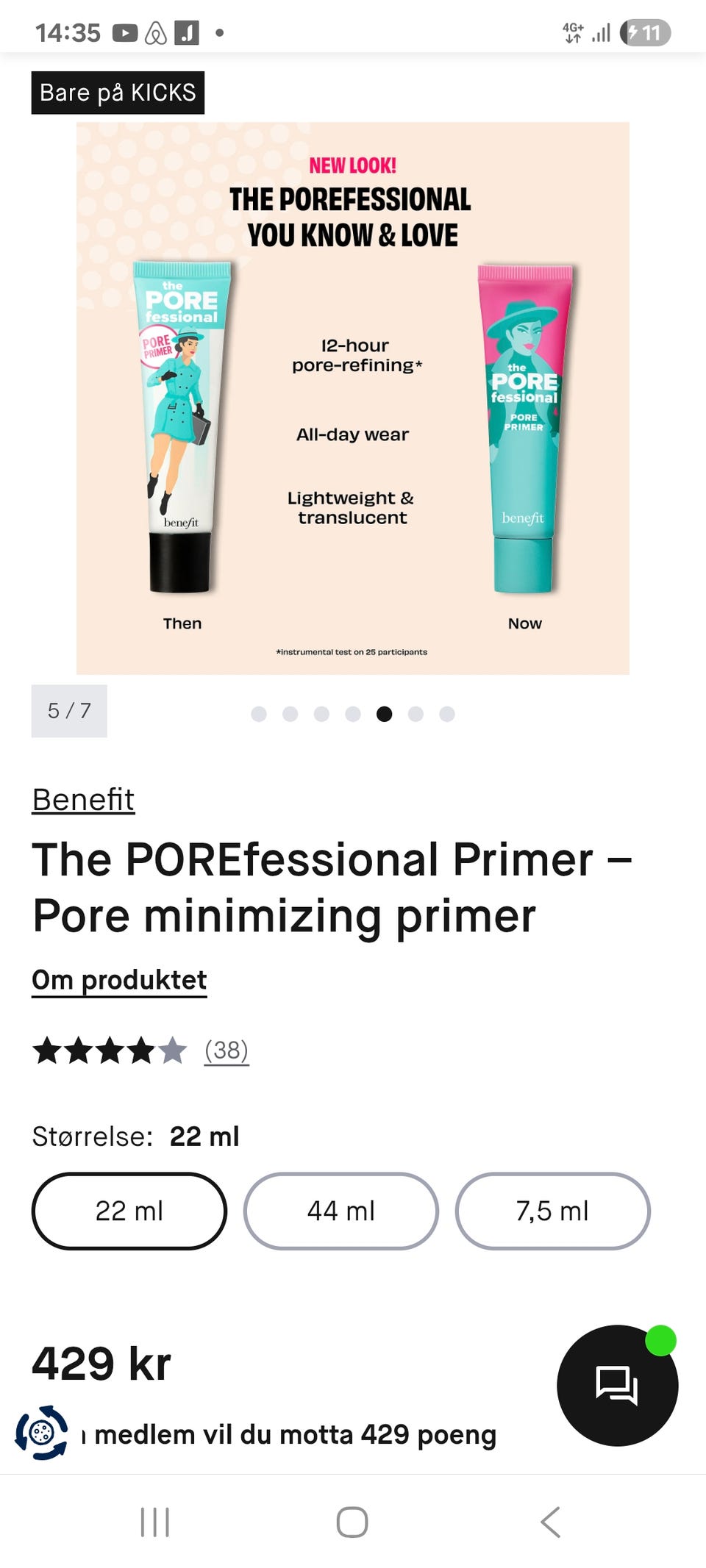The image size is (706, 1568).
Task: View the 38 product reviews
Action: [227, 1050]
